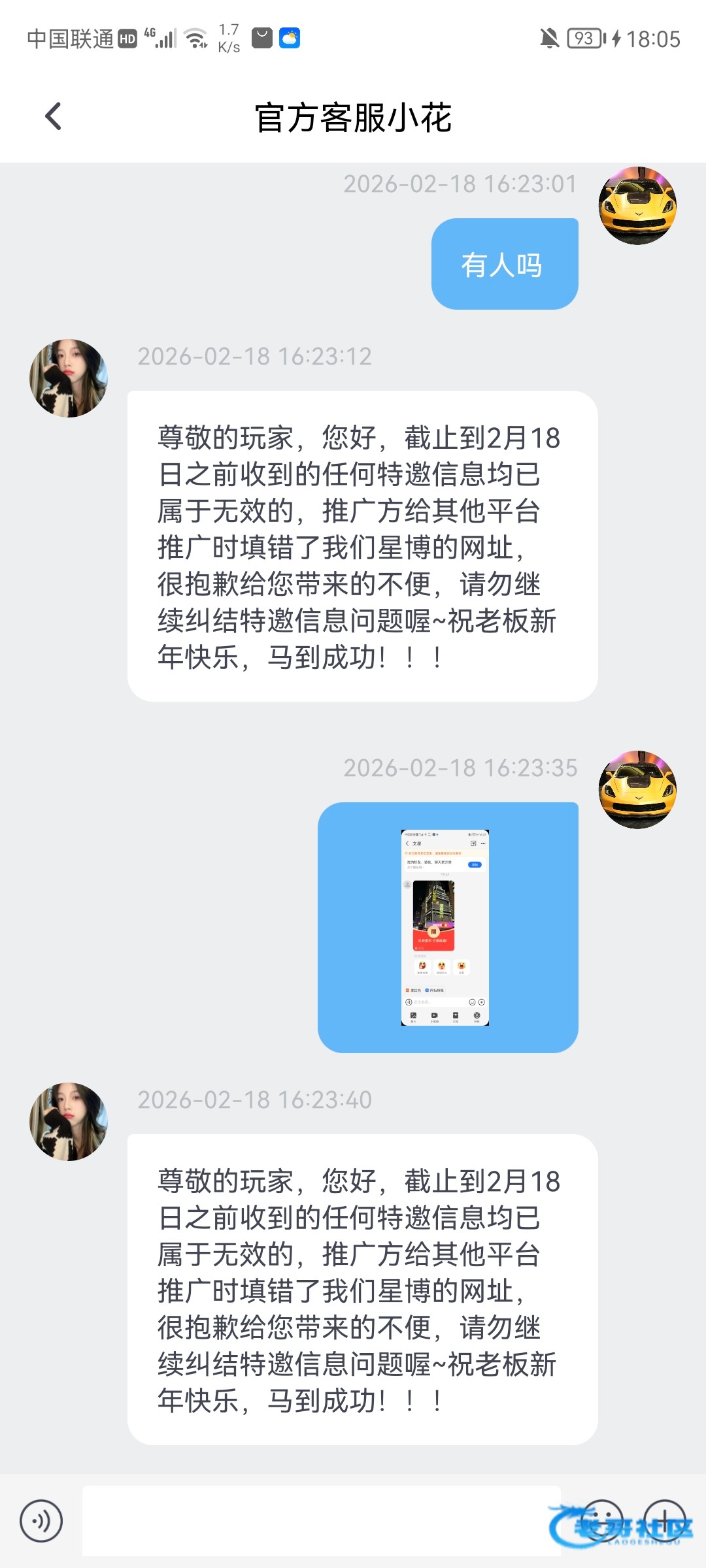Open the sent screenshot image in chat
706x1568 pixels.
[x=445, y=927]
